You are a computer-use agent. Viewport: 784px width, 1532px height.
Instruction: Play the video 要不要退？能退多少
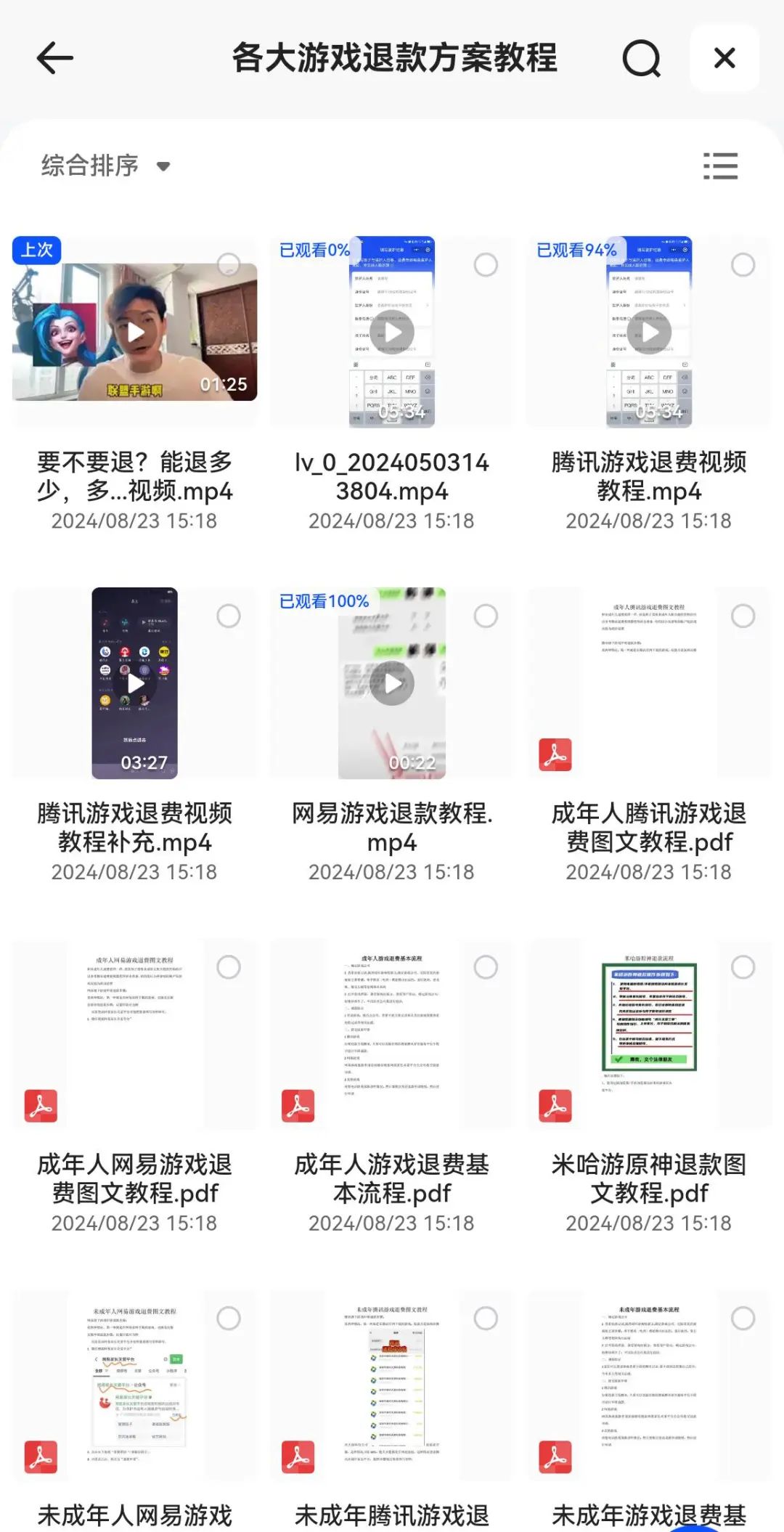point(135,333)
